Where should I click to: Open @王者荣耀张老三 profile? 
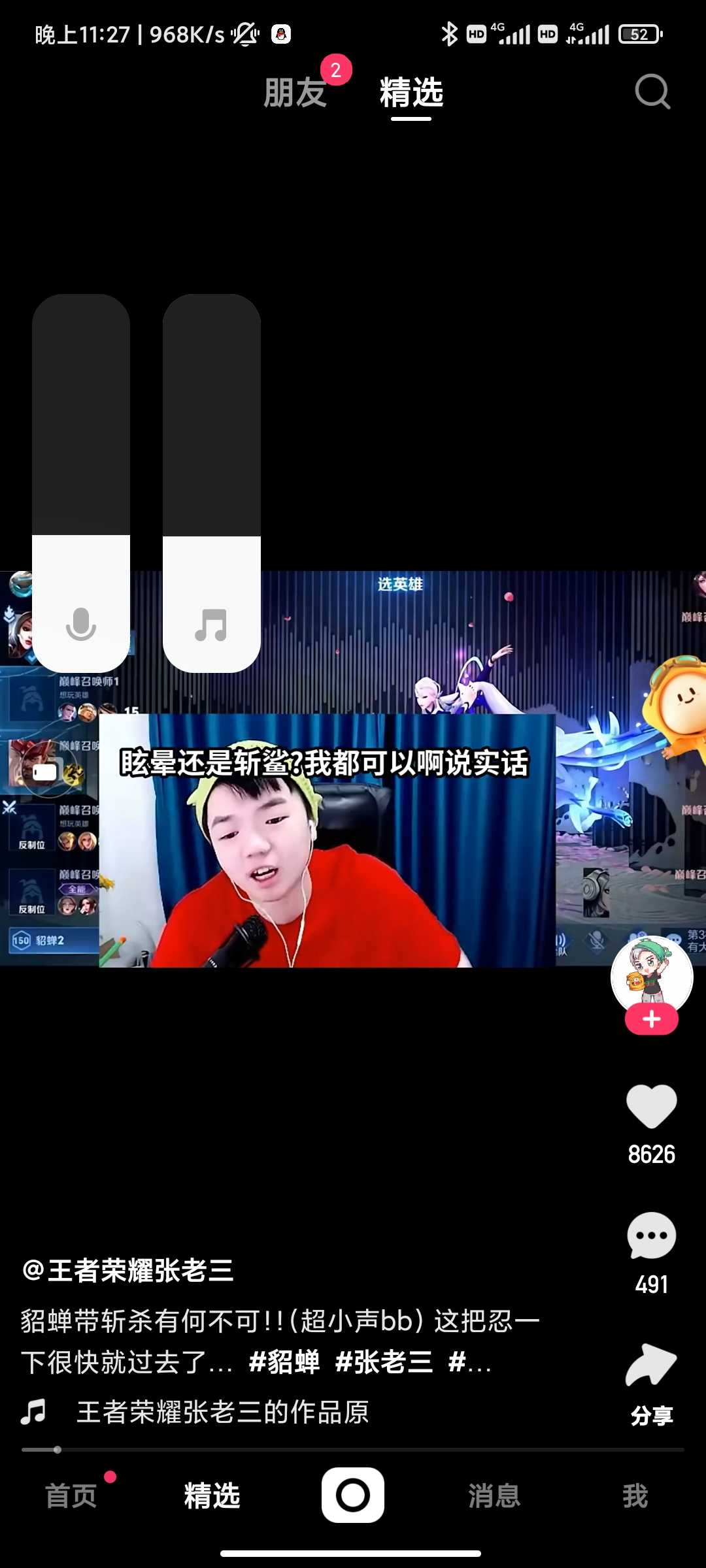[128, 1270]
